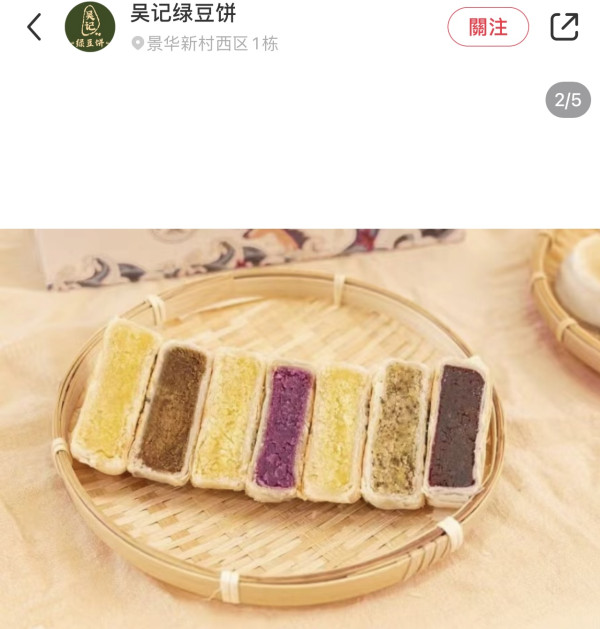The width and height of the screenshot is (600, 629).
Task: Follow 吴记绿豆饼 with the 關注 button
Action: point(488,27)
